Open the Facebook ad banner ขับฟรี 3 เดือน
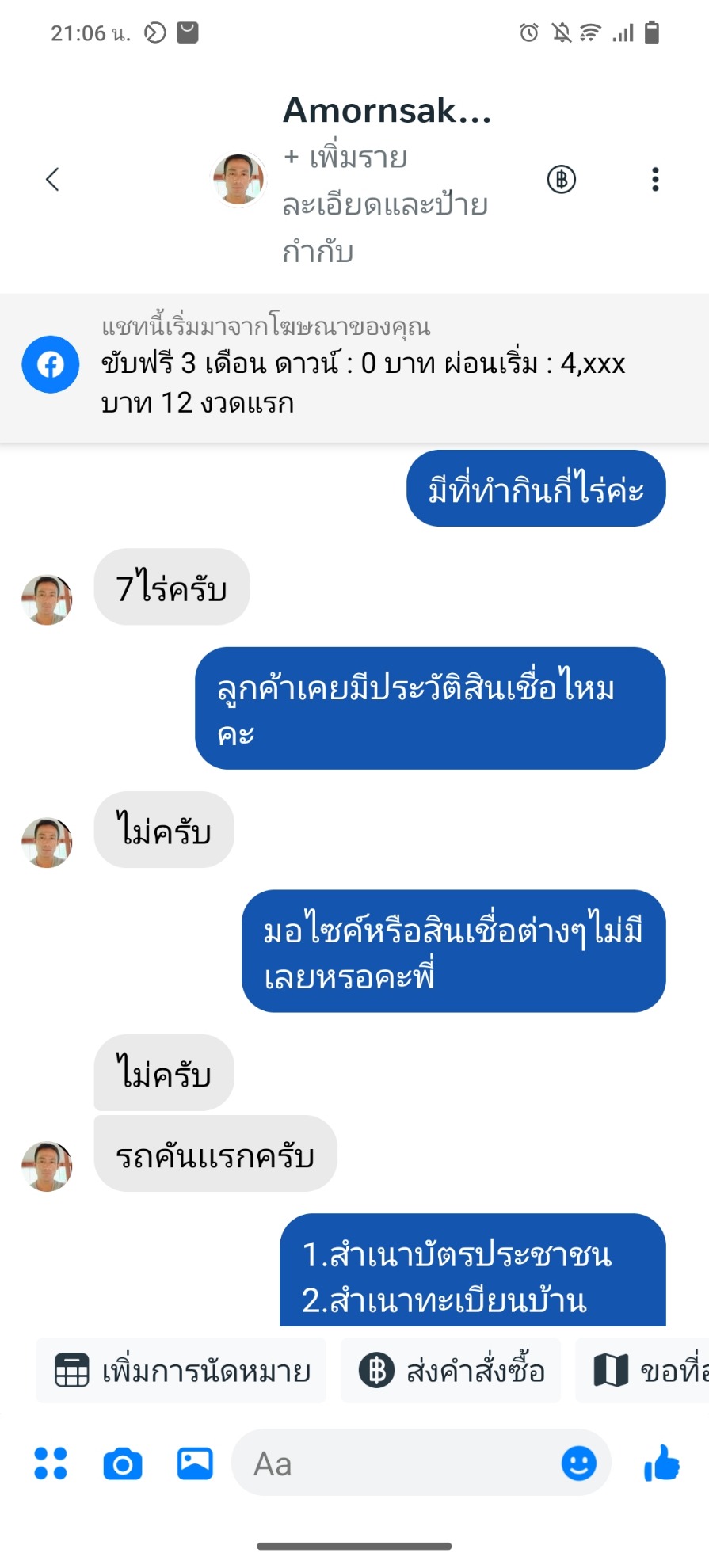This screenshot has height=1568, width=709. point(354,367)
